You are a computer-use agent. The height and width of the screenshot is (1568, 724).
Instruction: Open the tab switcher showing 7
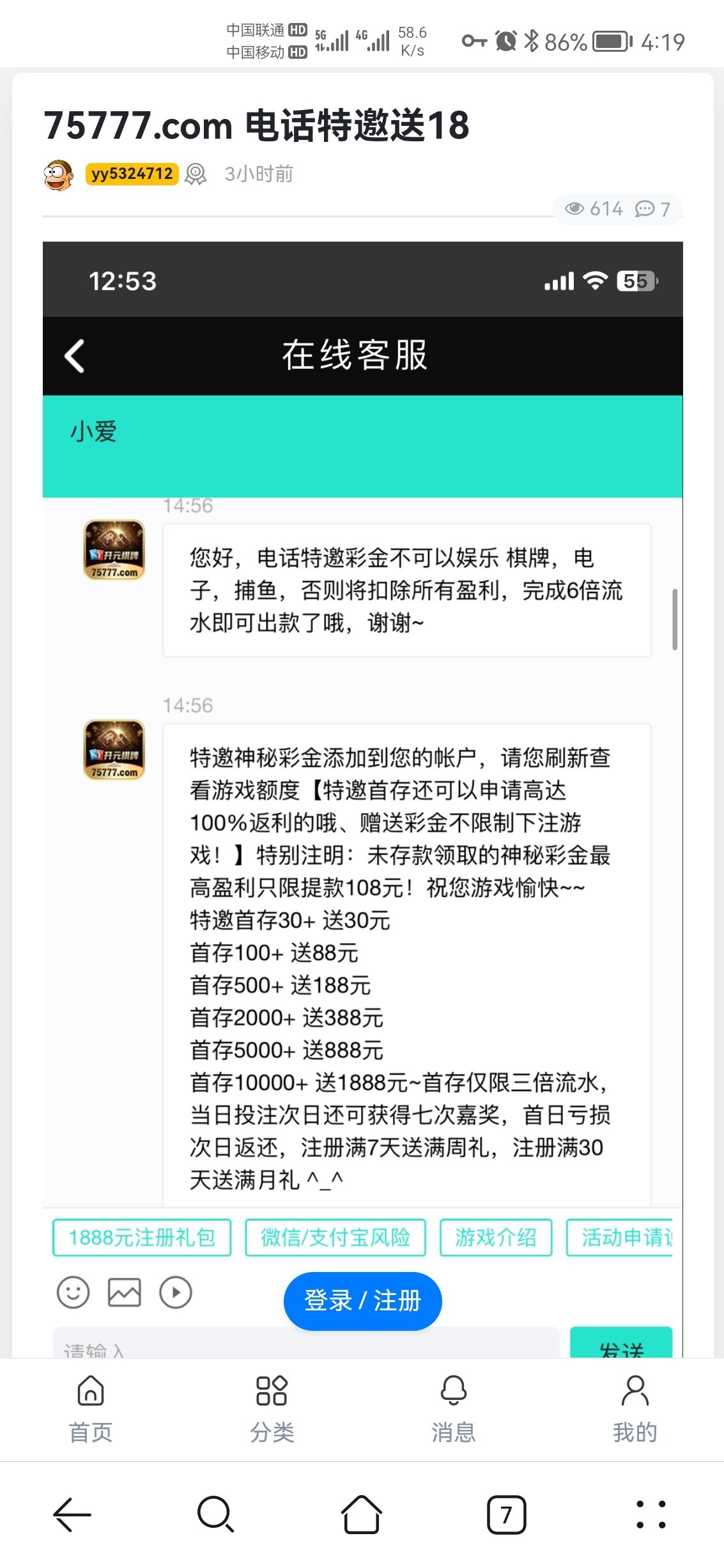pyautogui.click(x=506, y=1514)
